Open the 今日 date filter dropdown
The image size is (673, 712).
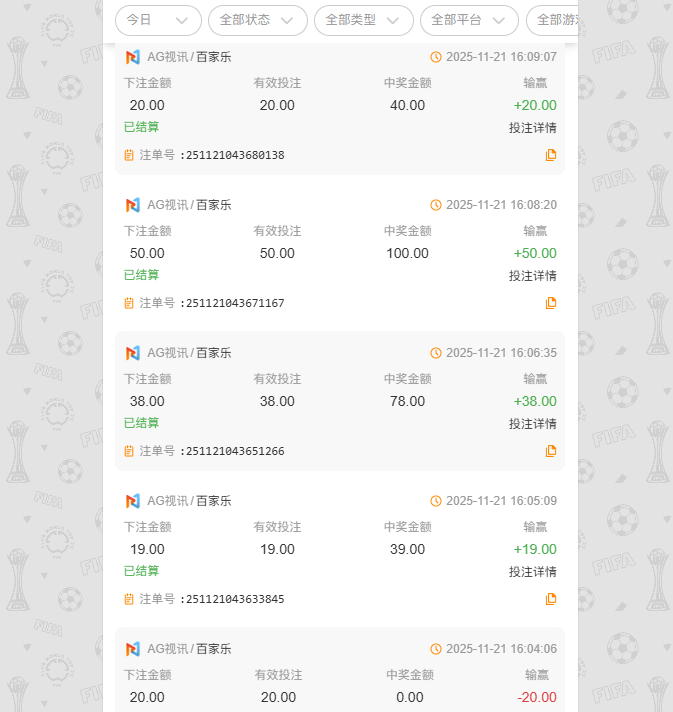click(158, 20)
